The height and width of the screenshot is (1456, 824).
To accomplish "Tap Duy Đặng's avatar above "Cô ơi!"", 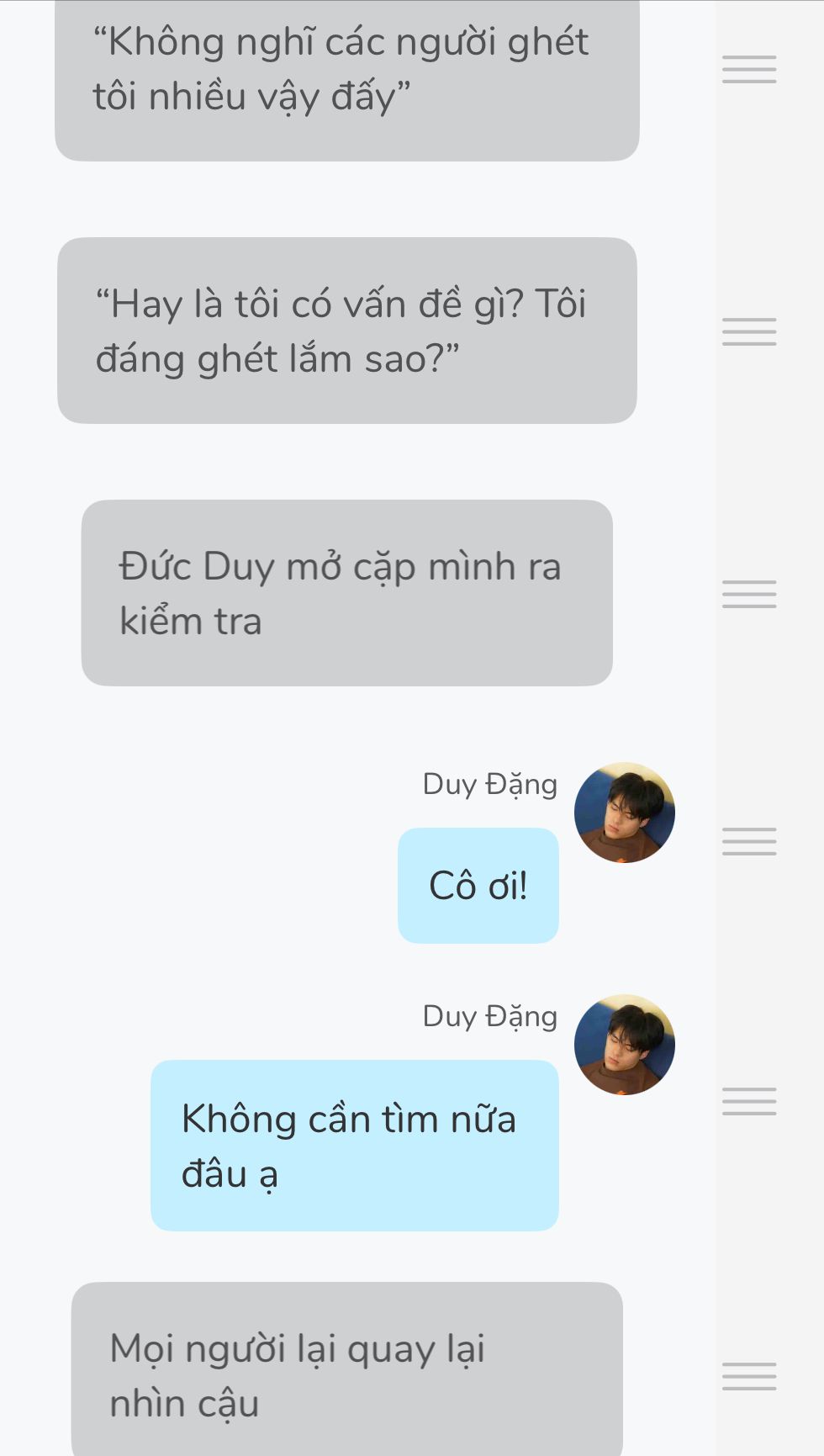I will [624, 813].
